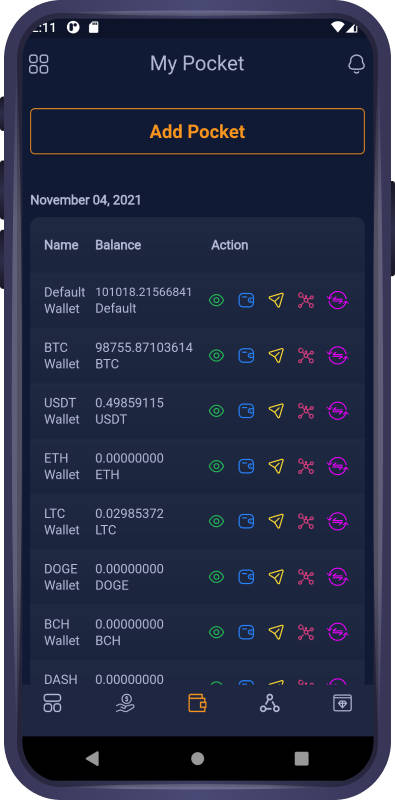Switch to the network share tab

[269, 703]
